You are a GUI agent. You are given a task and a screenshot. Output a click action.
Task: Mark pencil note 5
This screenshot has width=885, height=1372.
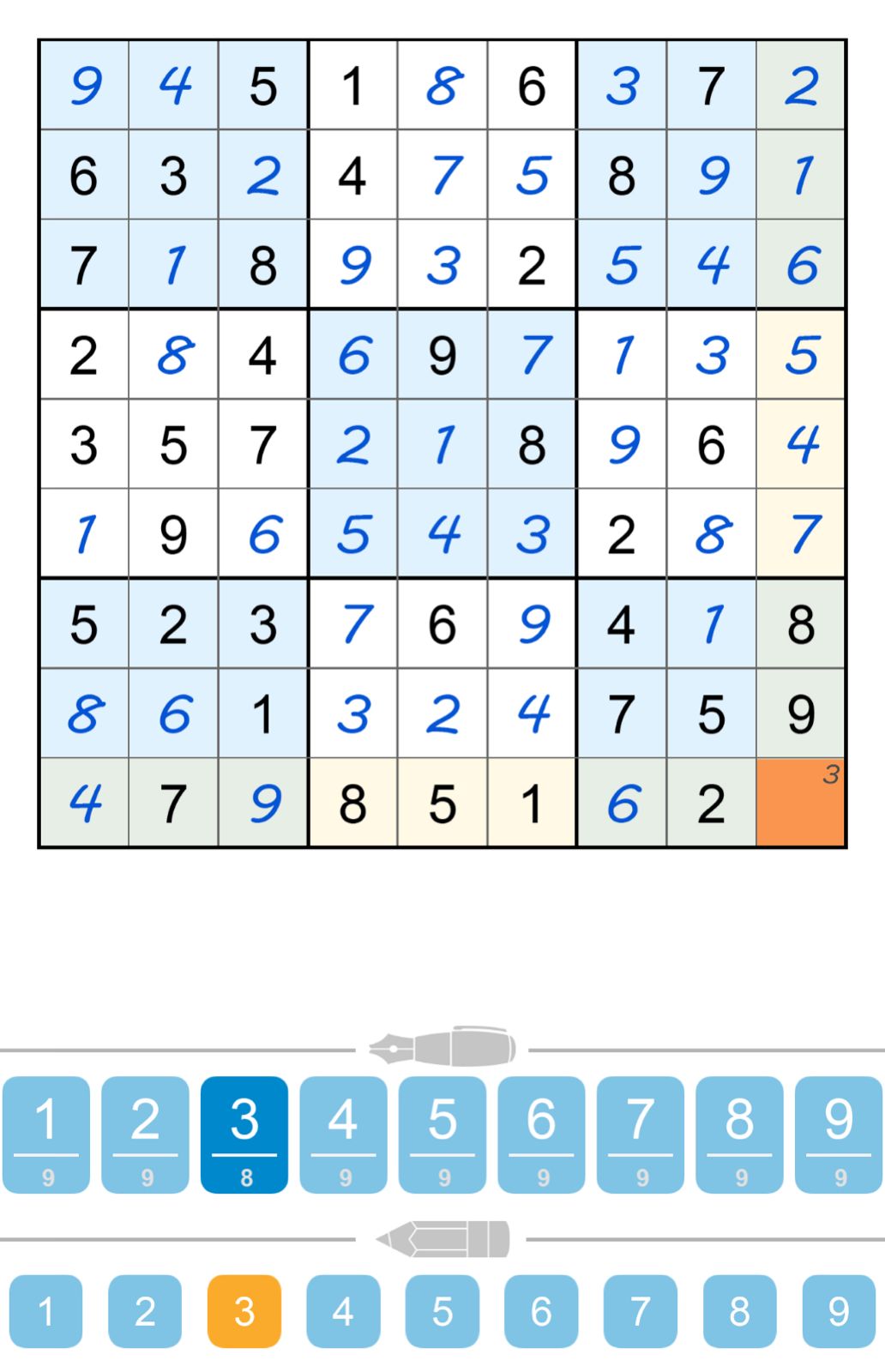tap(442, 1310)
